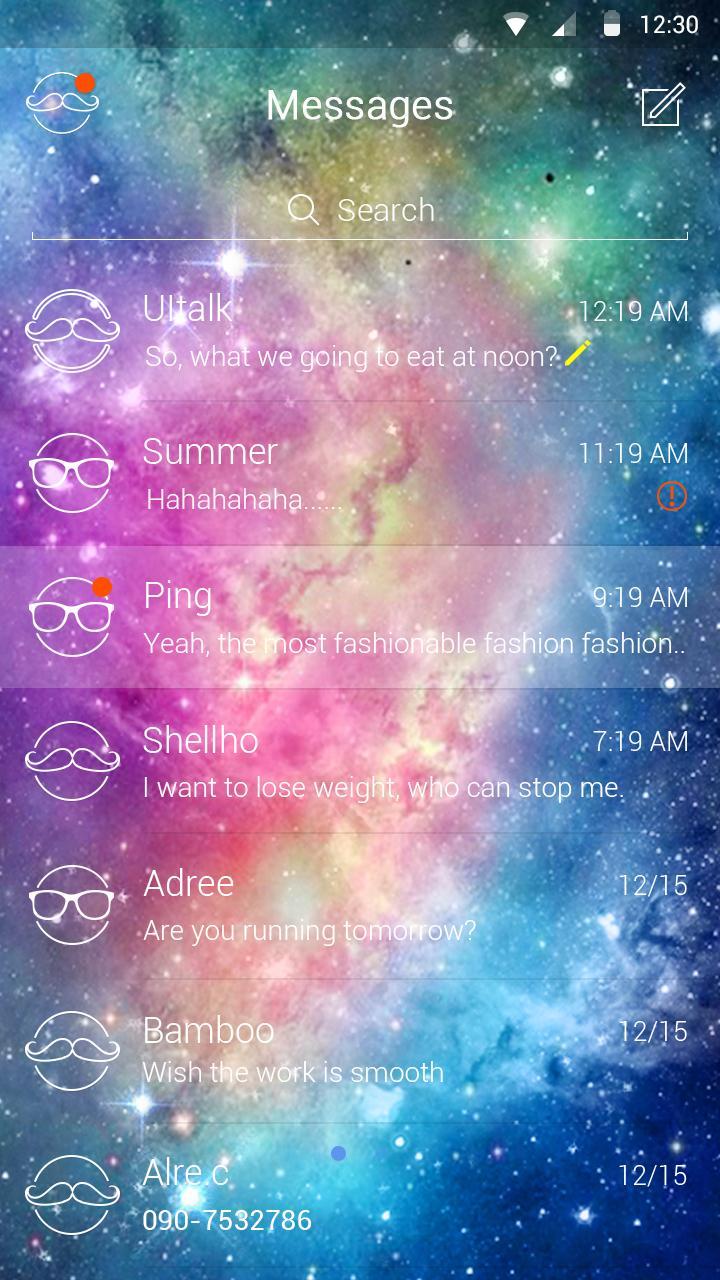Open the Ultalk conversation
Image resolution: width=720 pixels, height=1280 pixels.
pyautogui.click(x=360, y=331)
